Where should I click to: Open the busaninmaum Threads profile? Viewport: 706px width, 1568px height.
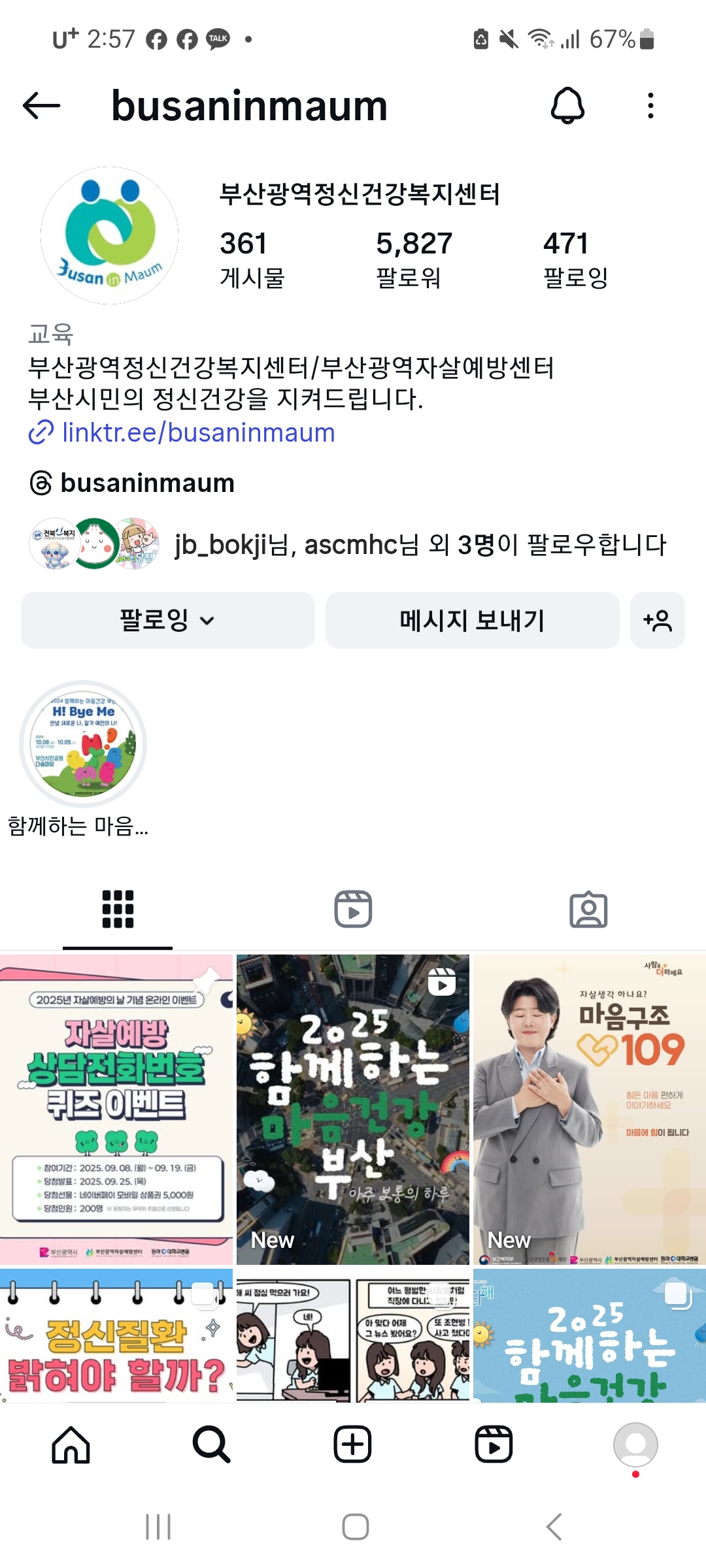[147, 483]
